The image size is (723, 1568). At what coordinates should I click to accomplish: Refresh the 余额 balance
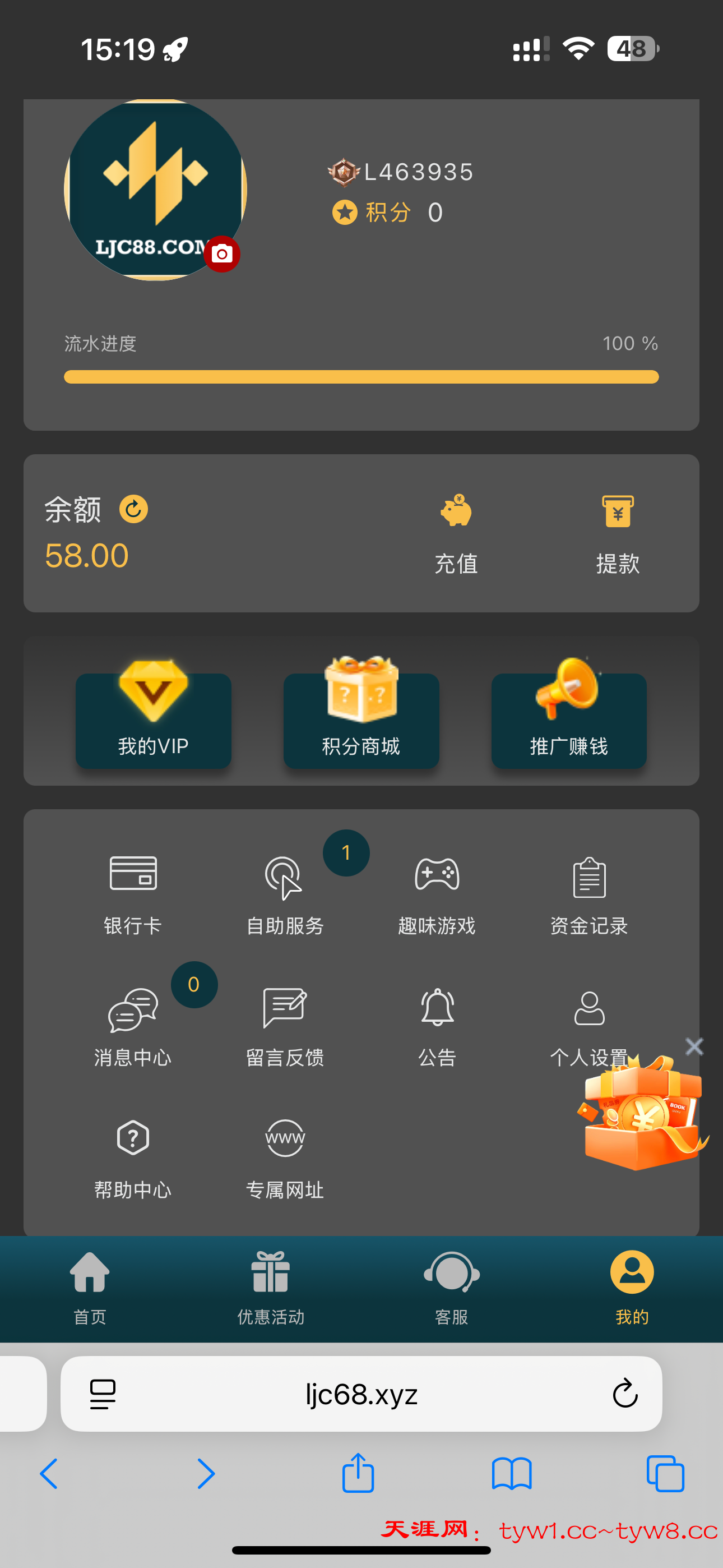(x=133, y=509)
